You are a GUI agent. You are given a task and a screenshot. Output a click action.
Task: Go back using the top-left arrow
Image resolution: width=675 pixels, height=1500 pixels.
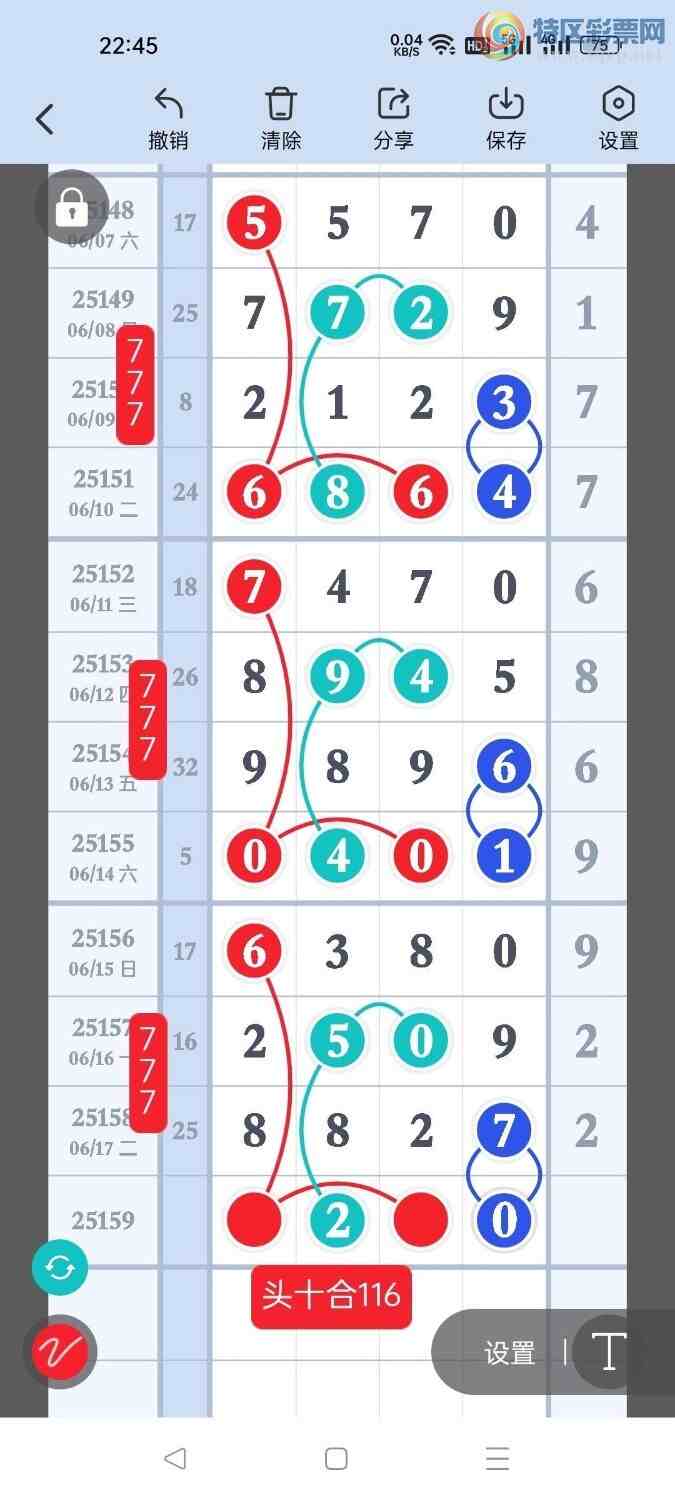pyautogui.click(x=45, y=120)
